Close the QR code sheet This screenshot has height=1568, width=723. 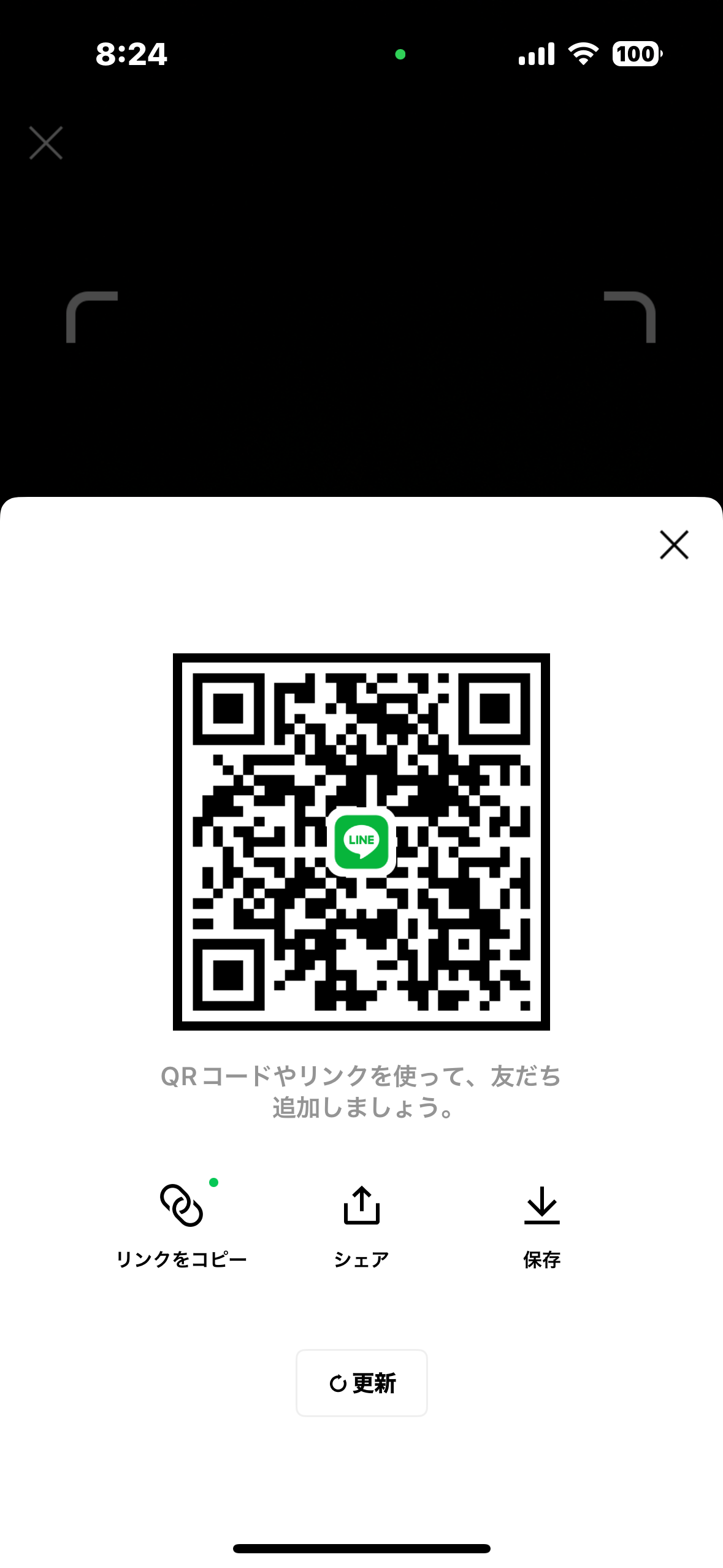[x=674, y=545]
